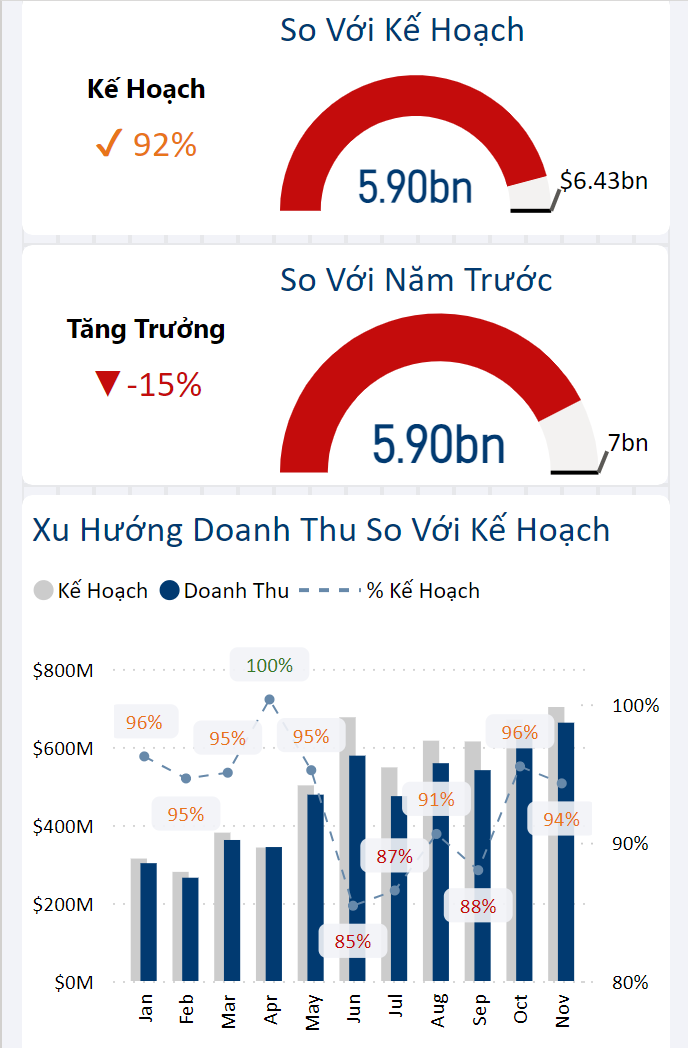The height and width of the screenshot is (1048, 688).
Task: Select the Jan bar in the revenue chart
Action: pos(148,922)
